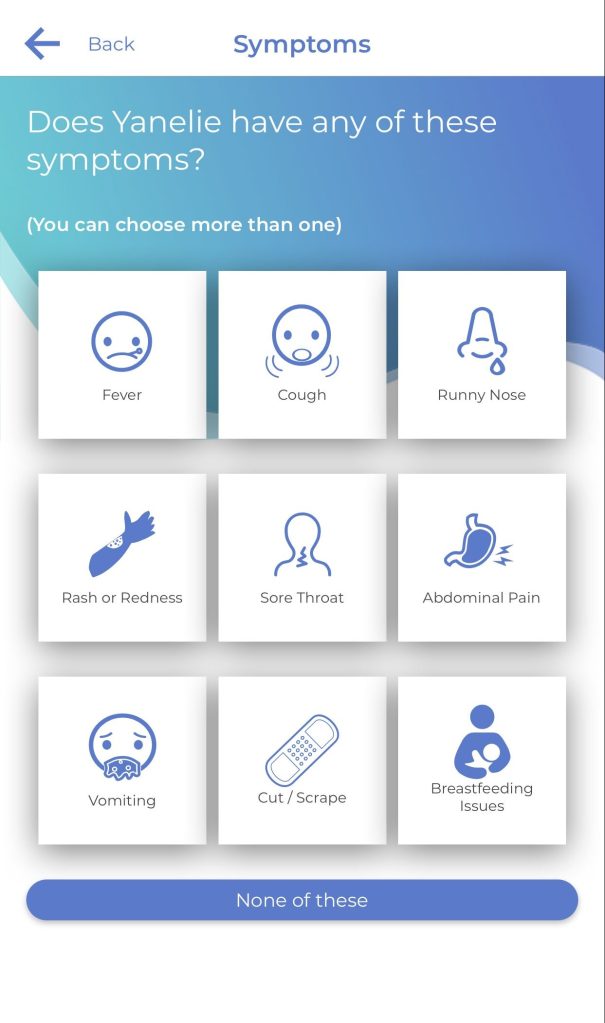Select the Fever symptom tile
Image resolution: width=605 pixels, height=1023 pixels.
pos(122,355)
